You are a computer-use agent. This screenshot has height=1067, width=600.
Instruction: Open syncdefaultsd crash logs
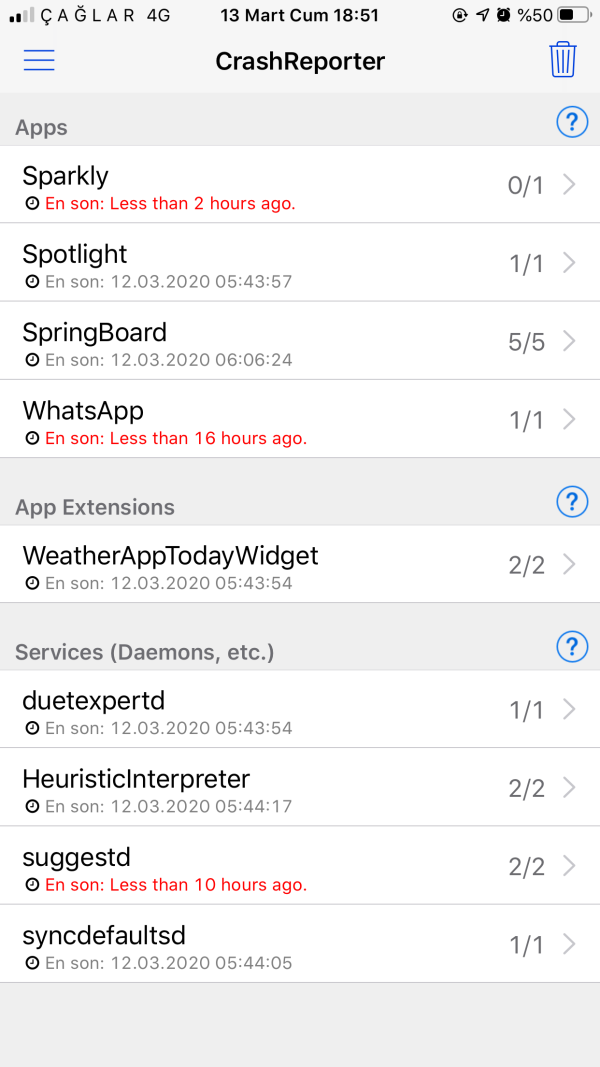tap(300, 943)
